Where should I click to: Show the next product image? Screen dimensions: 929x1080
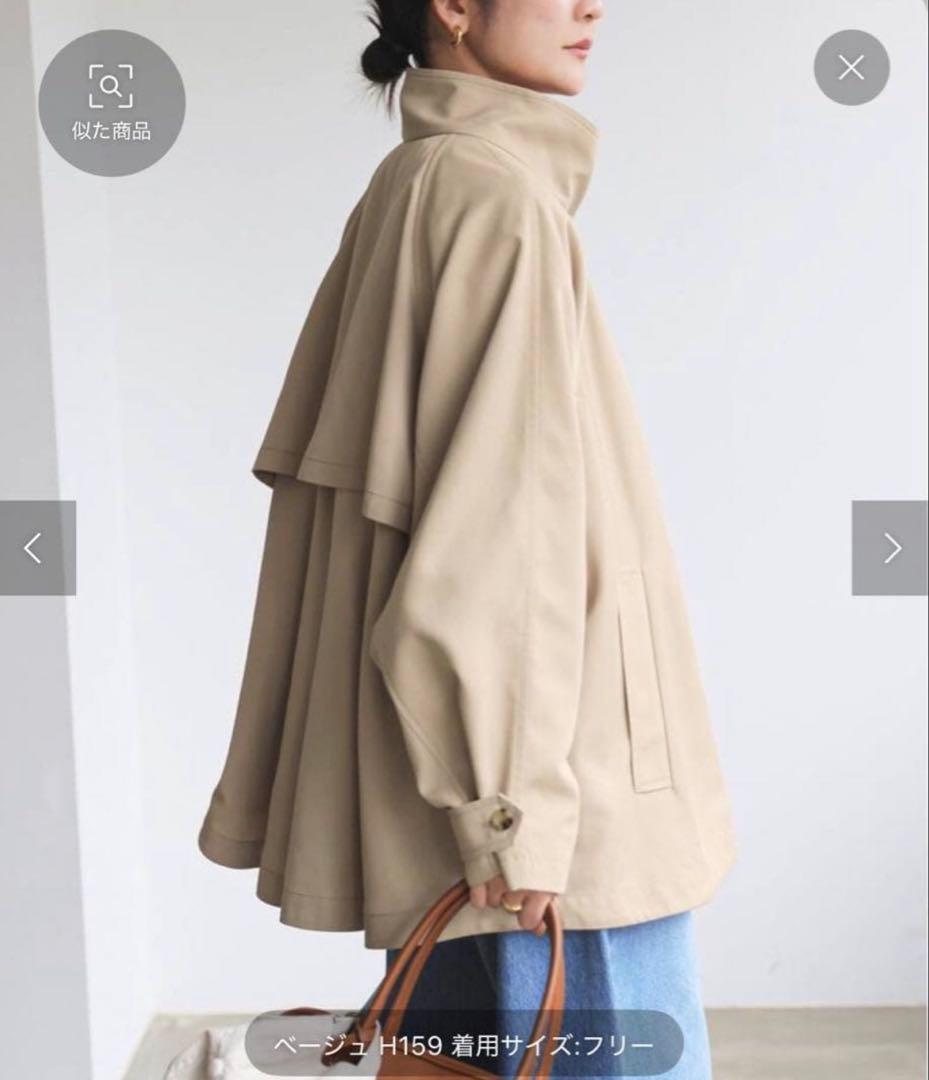point(890,548)
